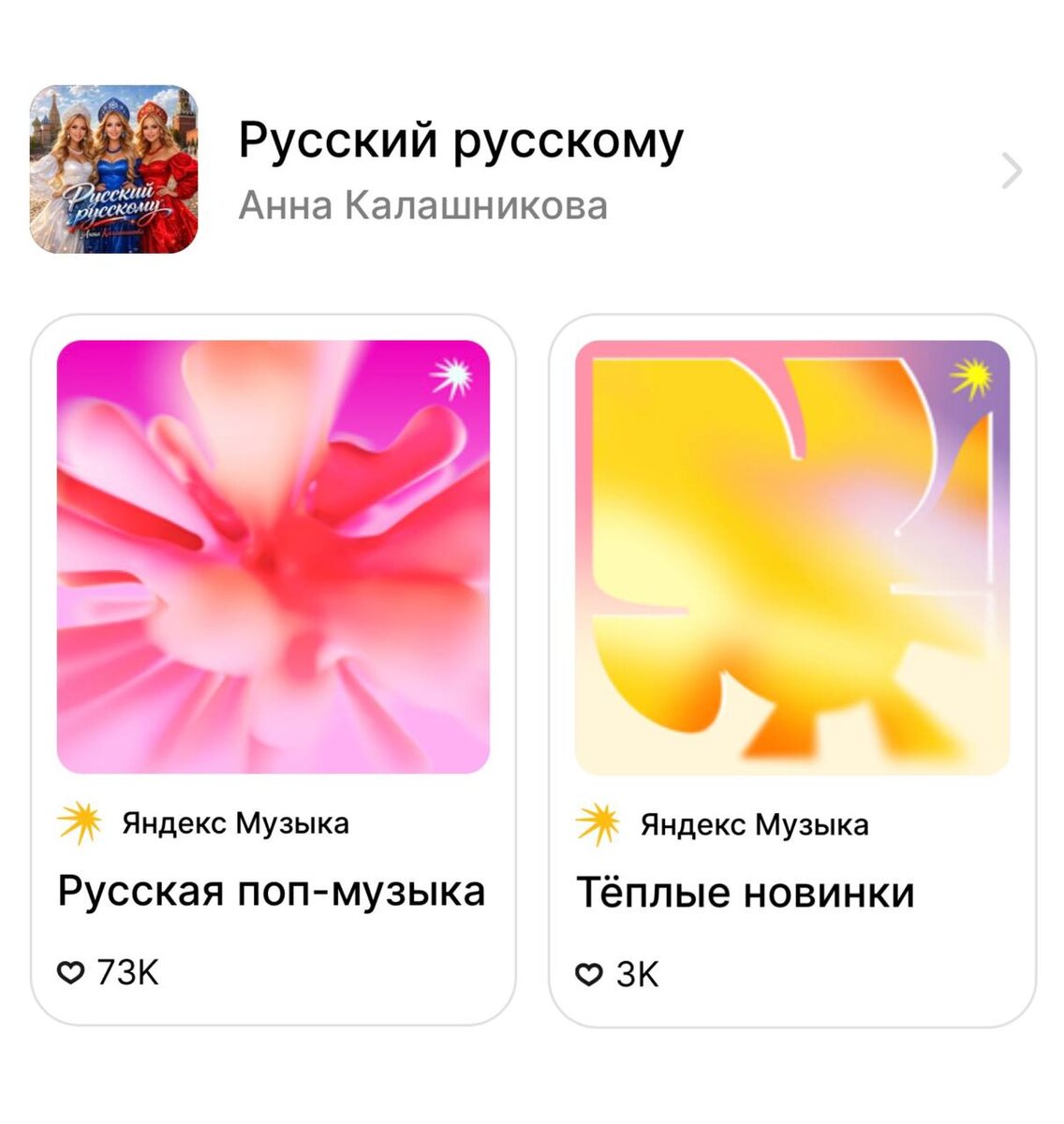Viewport: 1064px width, 1124px height.
Task: Expand the track «Русский русскому» via the right chevron
Action: 1012,171
